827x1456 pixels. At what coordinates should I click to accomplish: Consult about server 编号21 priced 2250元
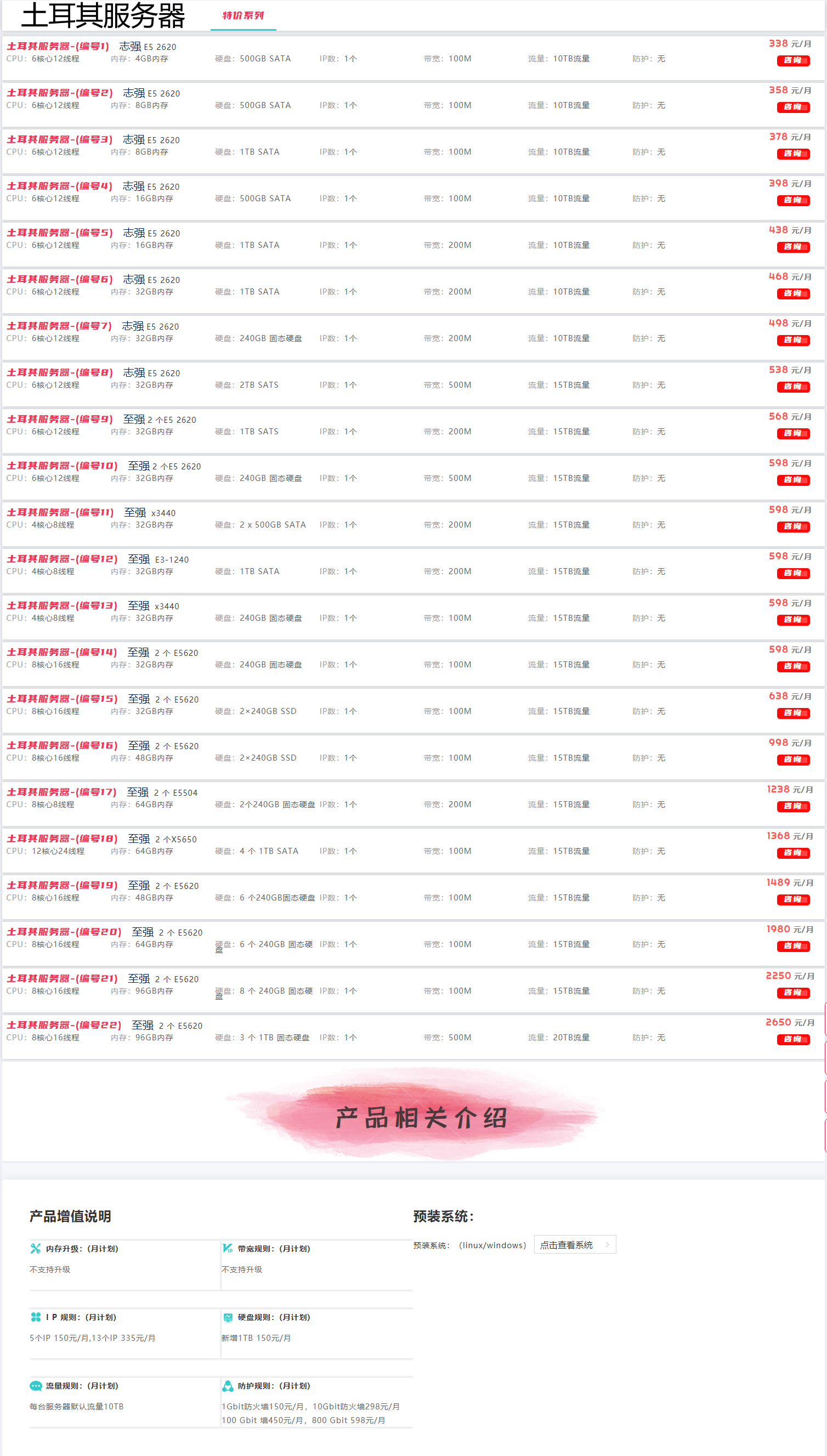pos(793,992)
